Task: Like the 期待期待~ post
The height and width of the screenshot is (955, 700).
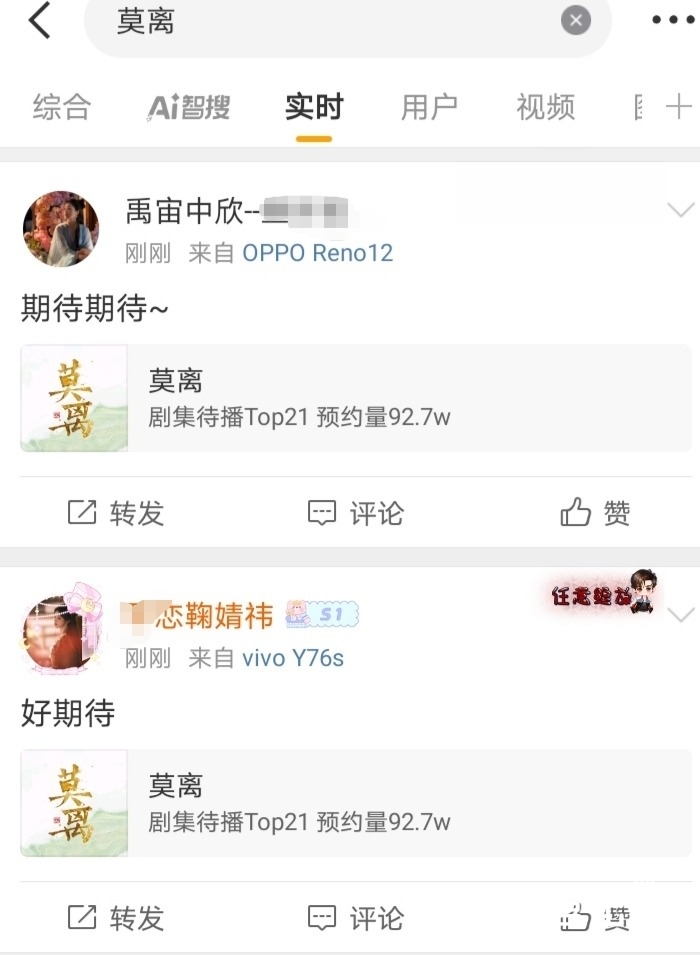Action: pos(595,514)
